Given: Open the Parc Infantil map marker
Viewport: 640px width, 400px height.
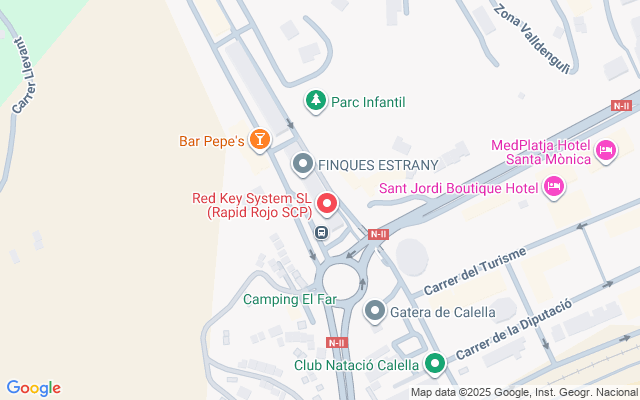Looking at the screenshot, I should [x=316, y=101].
